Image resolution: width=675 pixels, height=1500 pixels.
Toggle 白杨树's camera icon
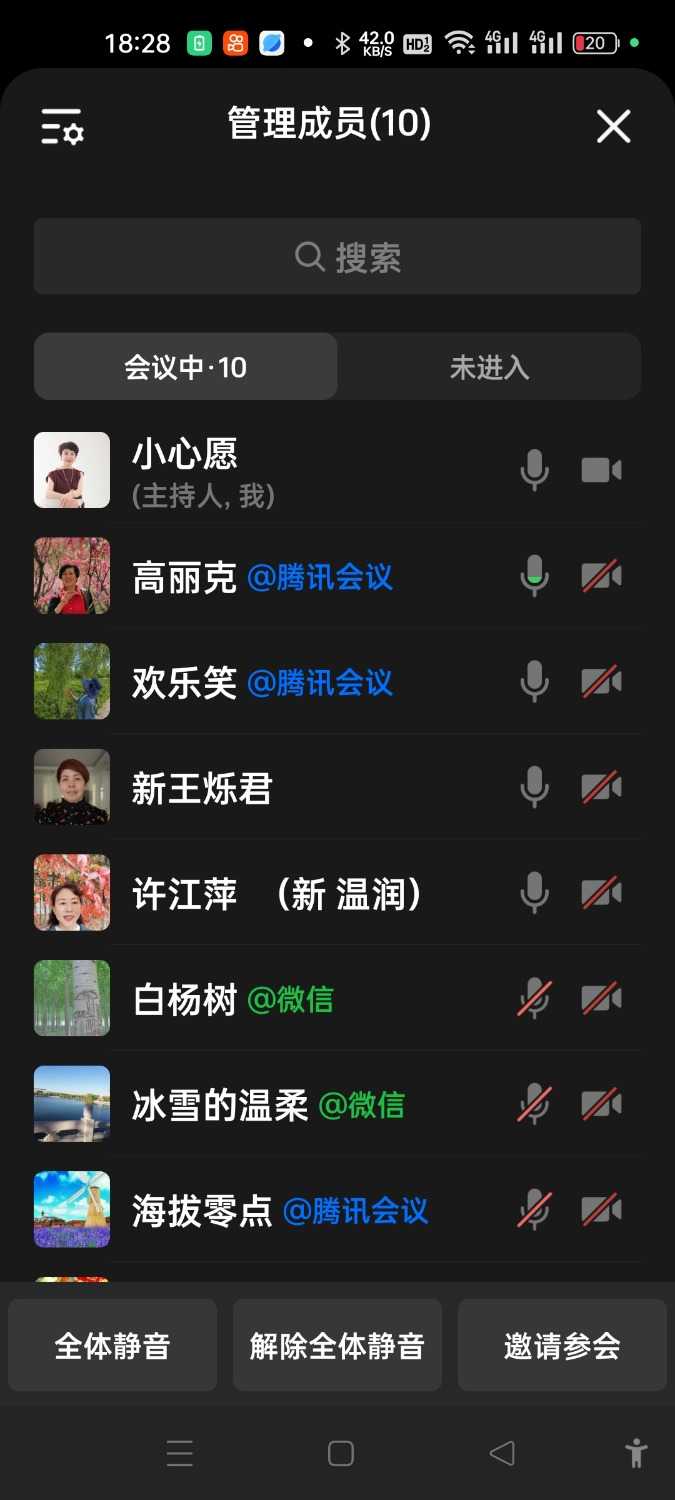pyautogui.click(x=602, y=999)
